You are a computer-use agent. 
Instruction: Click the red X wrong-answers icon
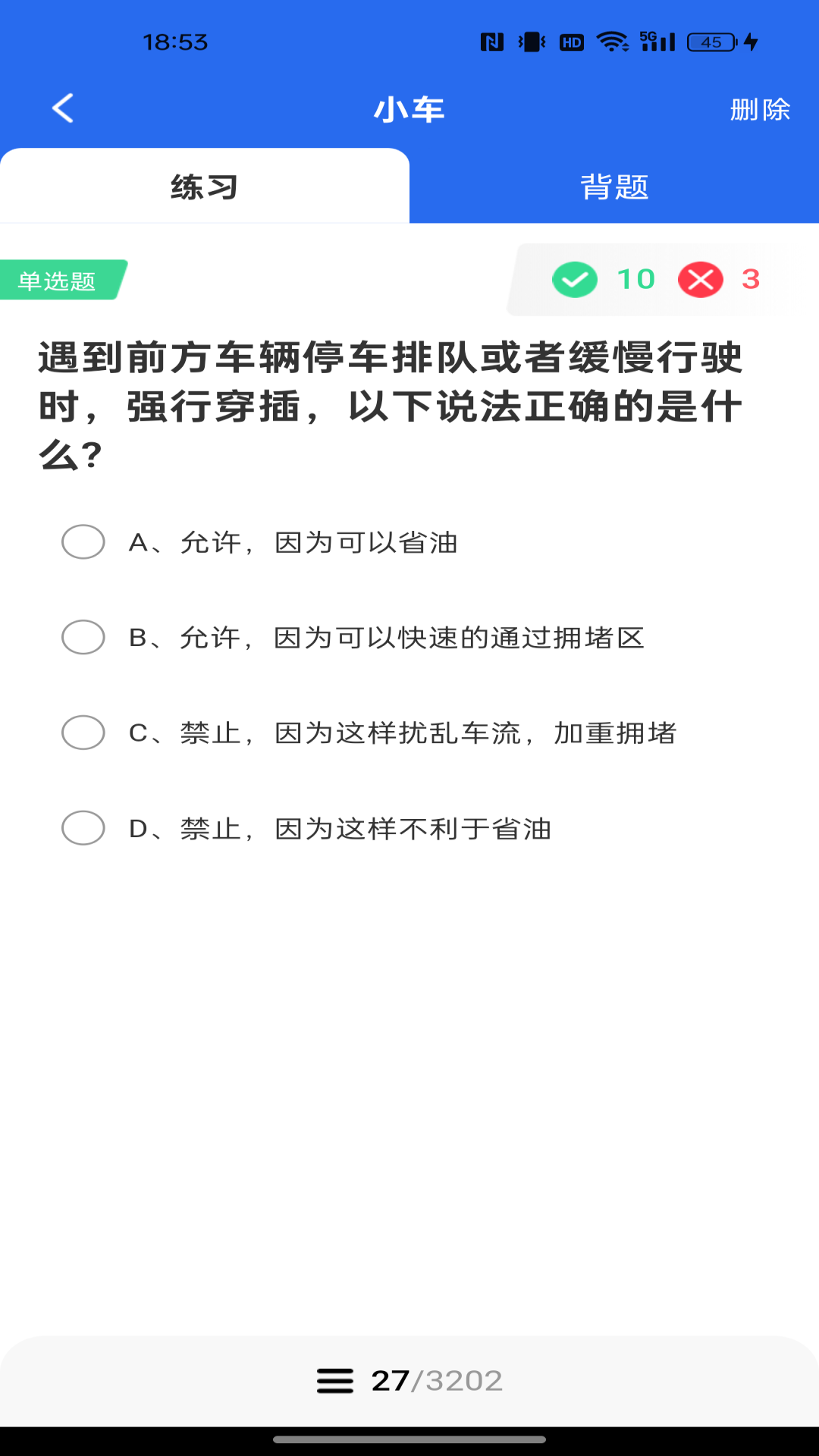699,278
